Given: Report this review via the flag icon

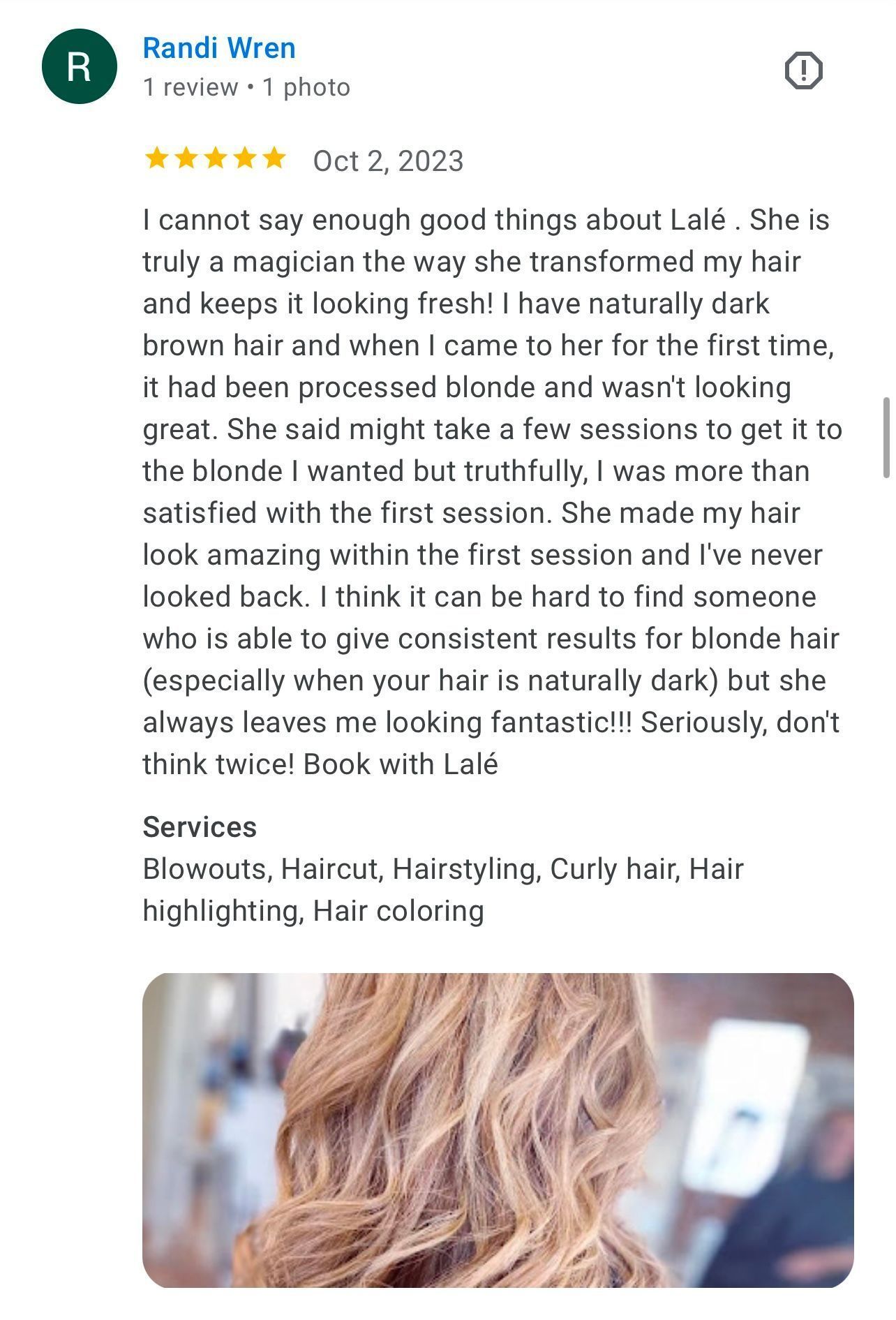Looking at the screenshot, I should [x=803, y=71].
